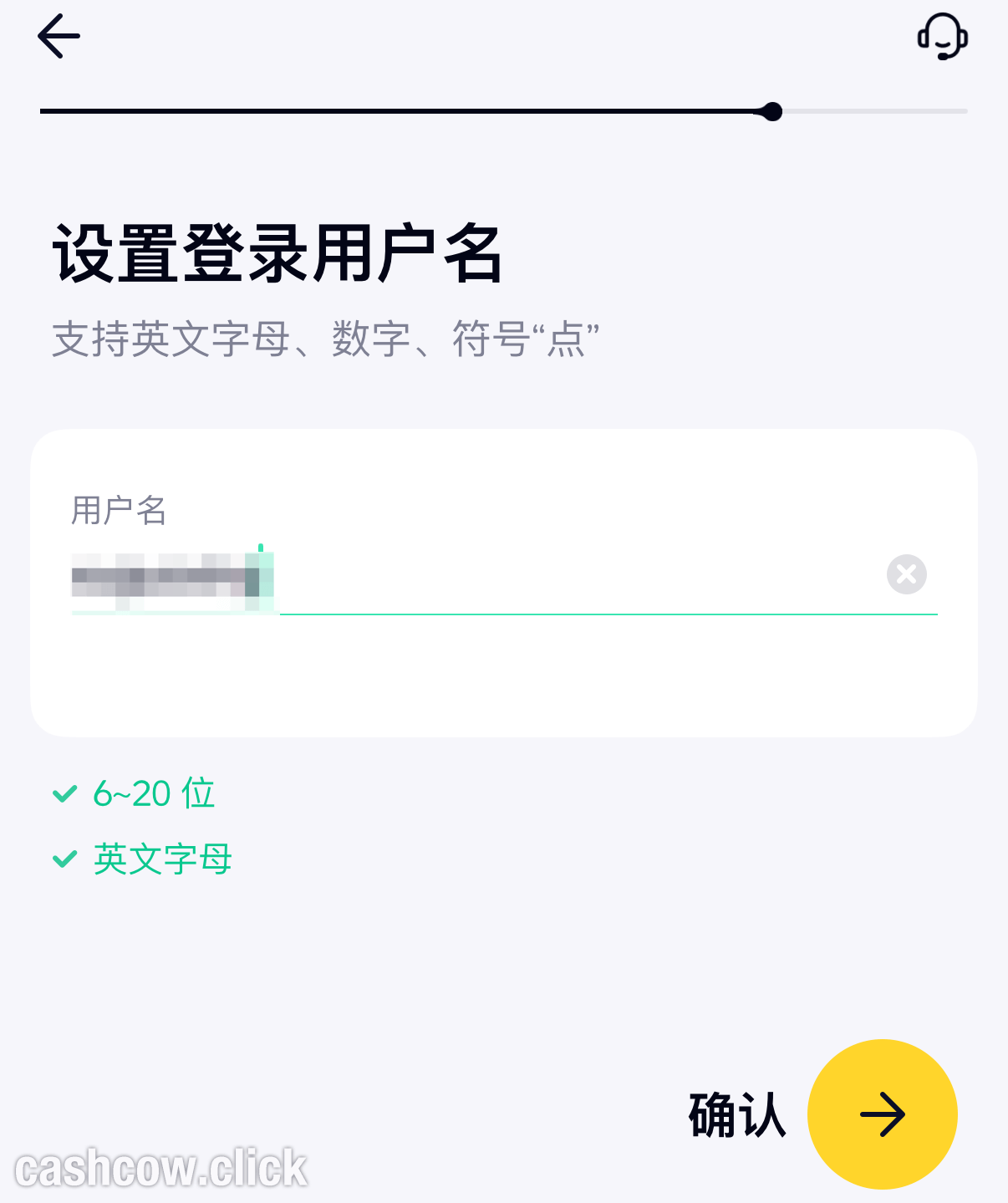Select the left navigation arrow at top
The height and width of the screenshot is (1203, 1008).
tap(57, 36)
